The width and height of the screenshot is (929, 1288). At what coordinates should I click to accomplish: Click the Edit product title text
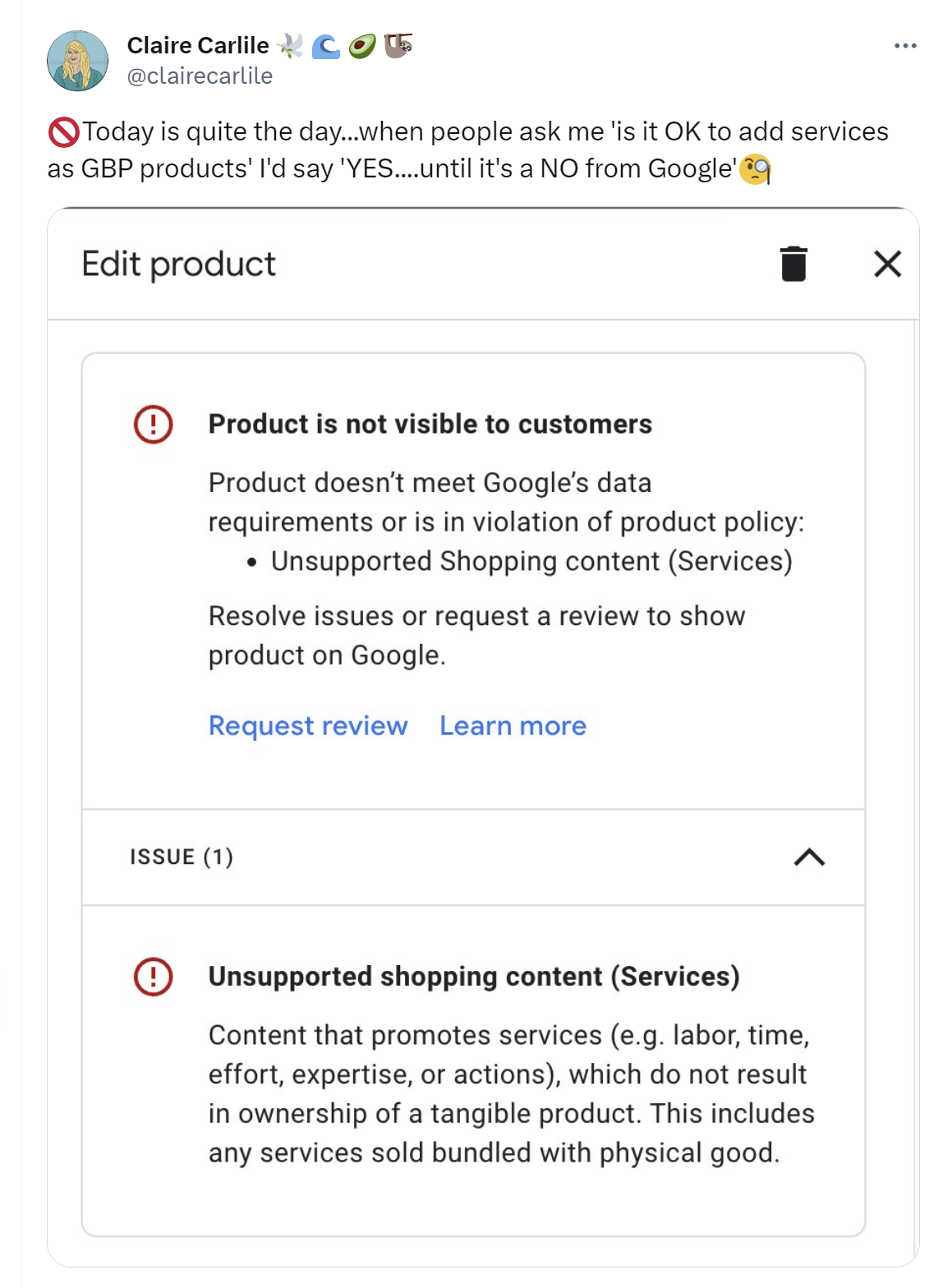(177, 264)
